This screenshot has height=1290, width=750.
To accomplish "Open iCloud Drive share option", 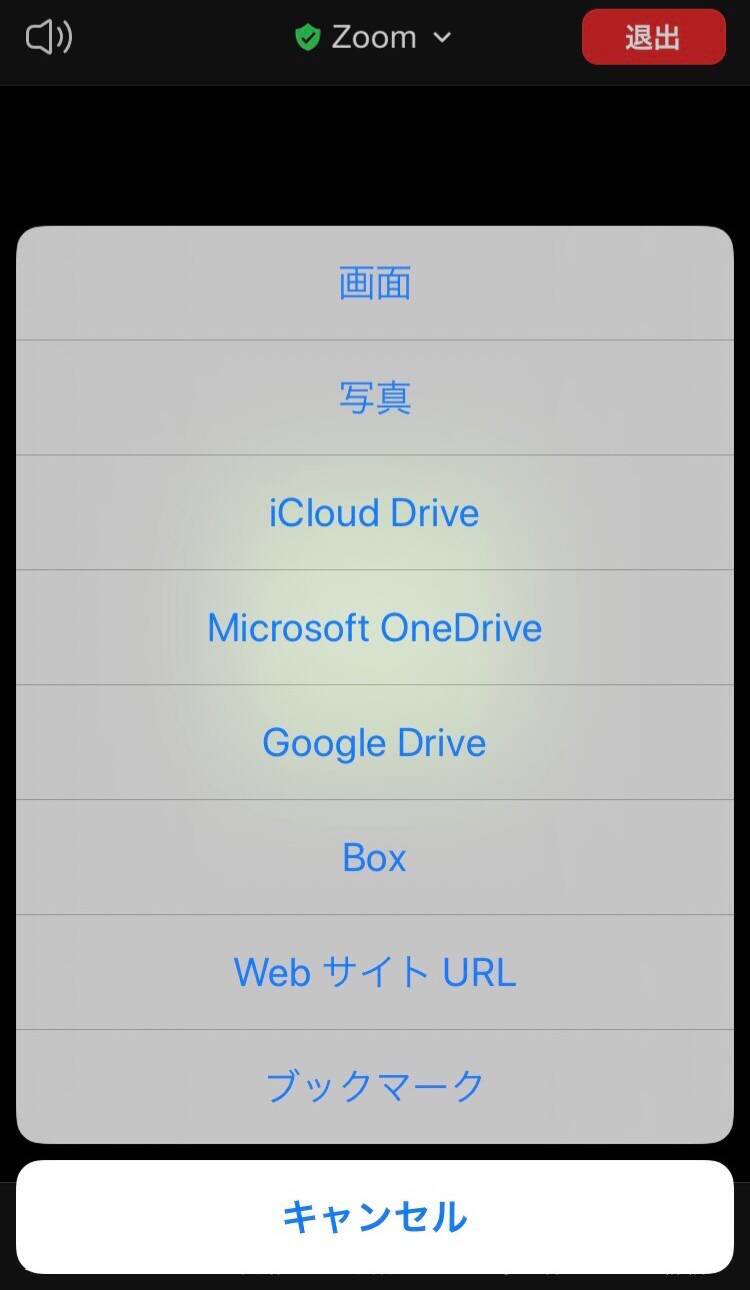I will (375, 513).
